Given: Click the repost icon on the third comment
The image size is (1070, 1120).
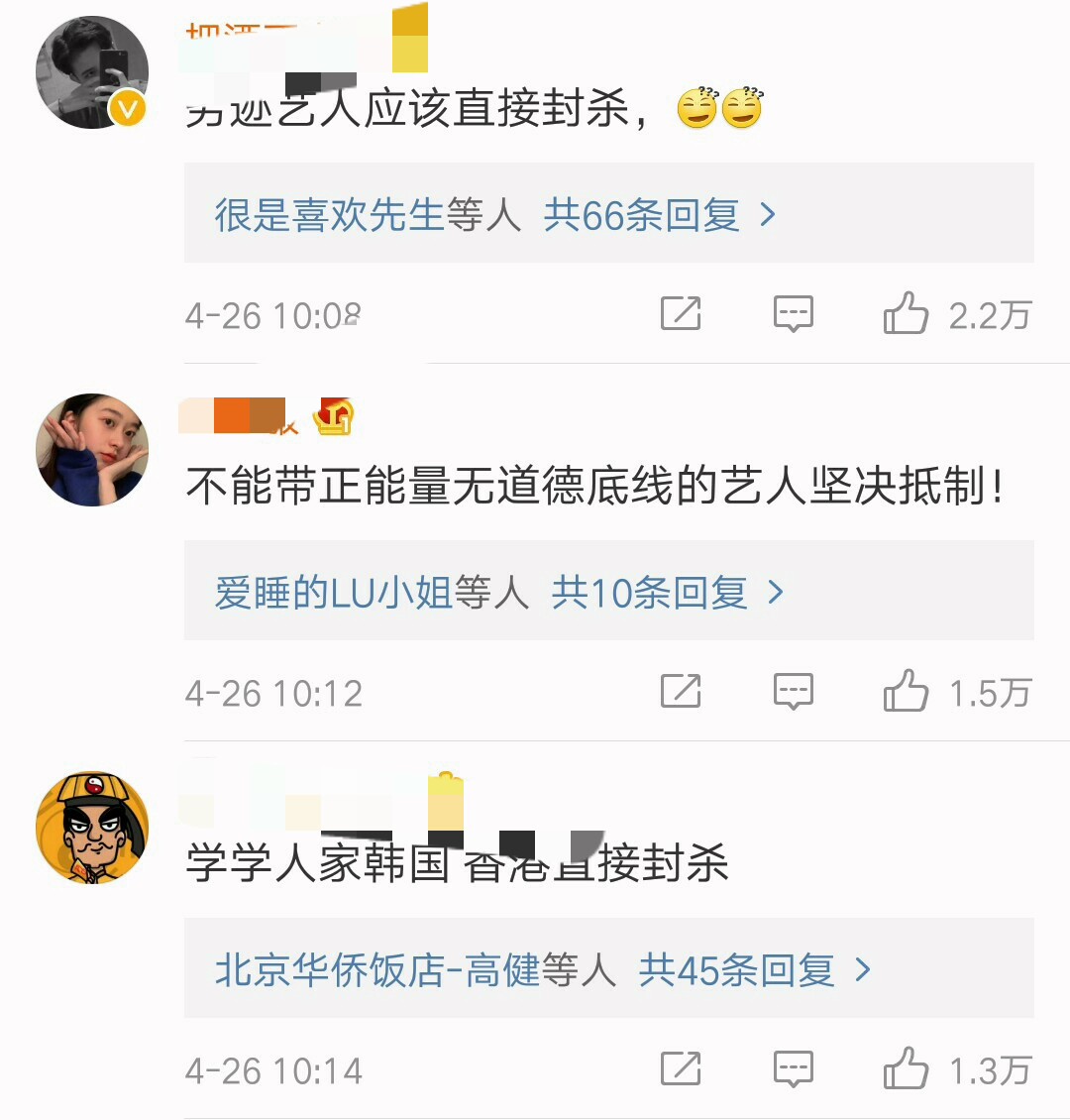Looking at the screenshot, I should pos(680,1068).
